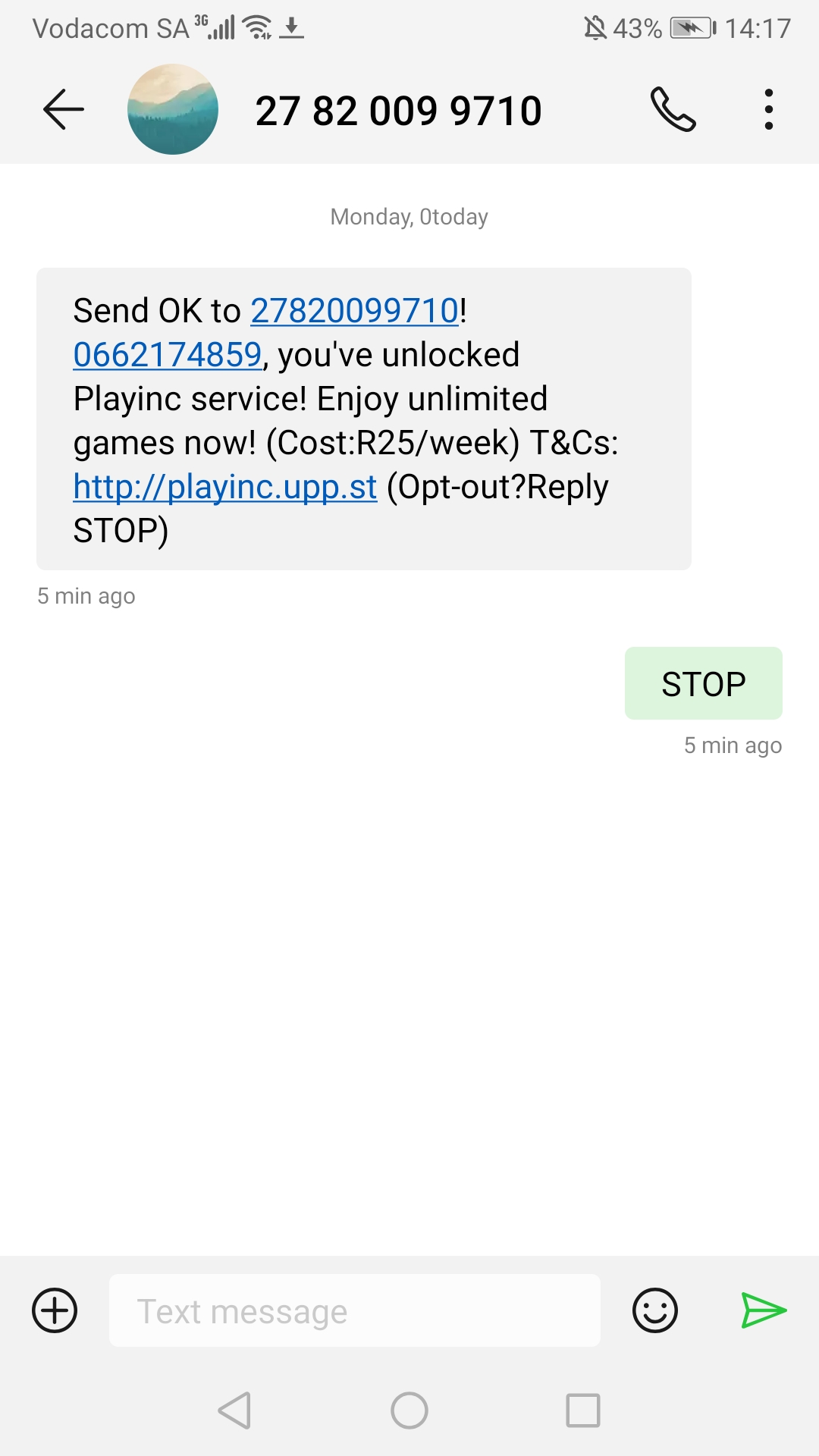
Task: Open the http://playinc.upp.st link
Action: pyautogui.click(x=225, y=487)
